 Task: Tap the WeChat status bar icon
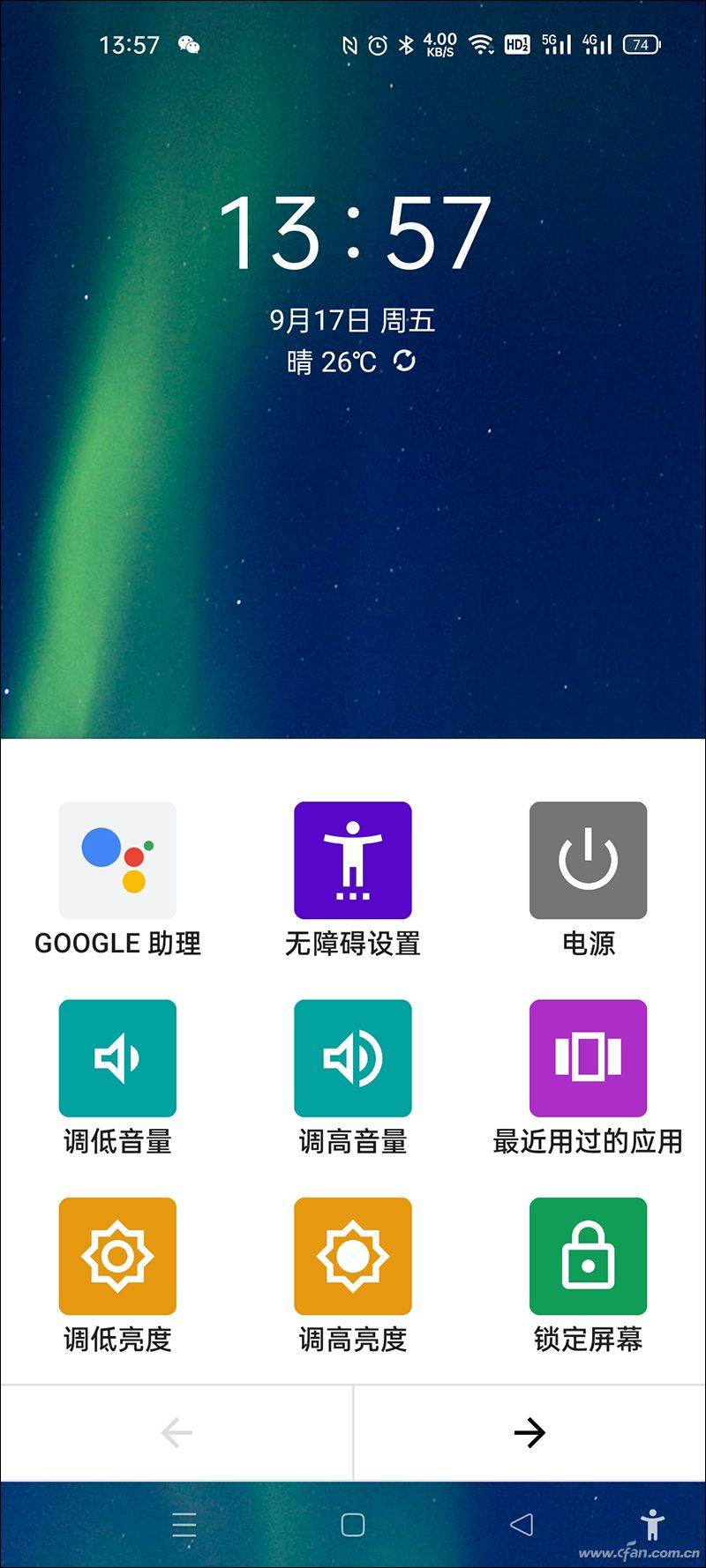click(x=190, y=44)
